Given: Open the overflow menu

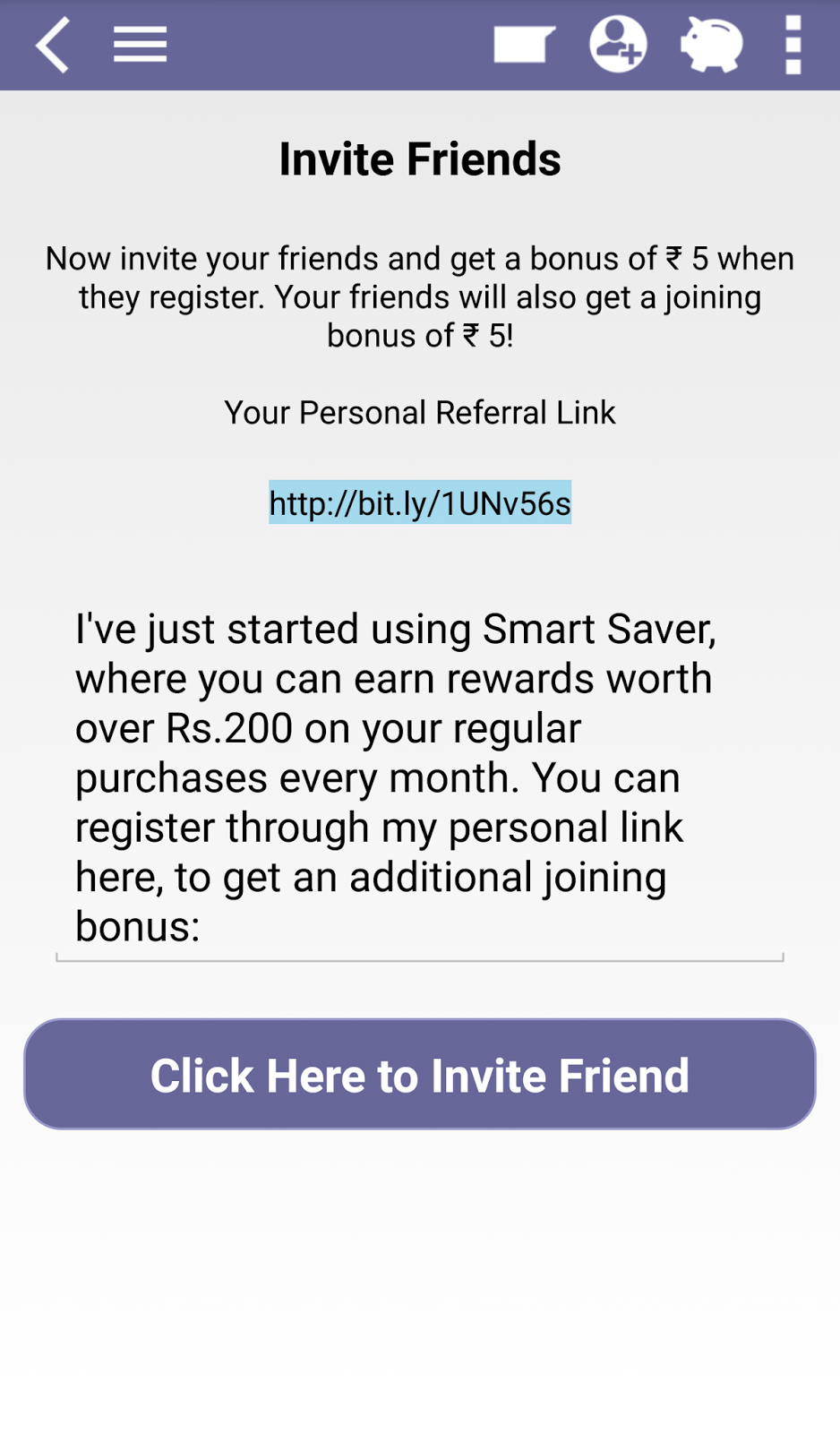Looking at the screenshot, I should 793,45.
